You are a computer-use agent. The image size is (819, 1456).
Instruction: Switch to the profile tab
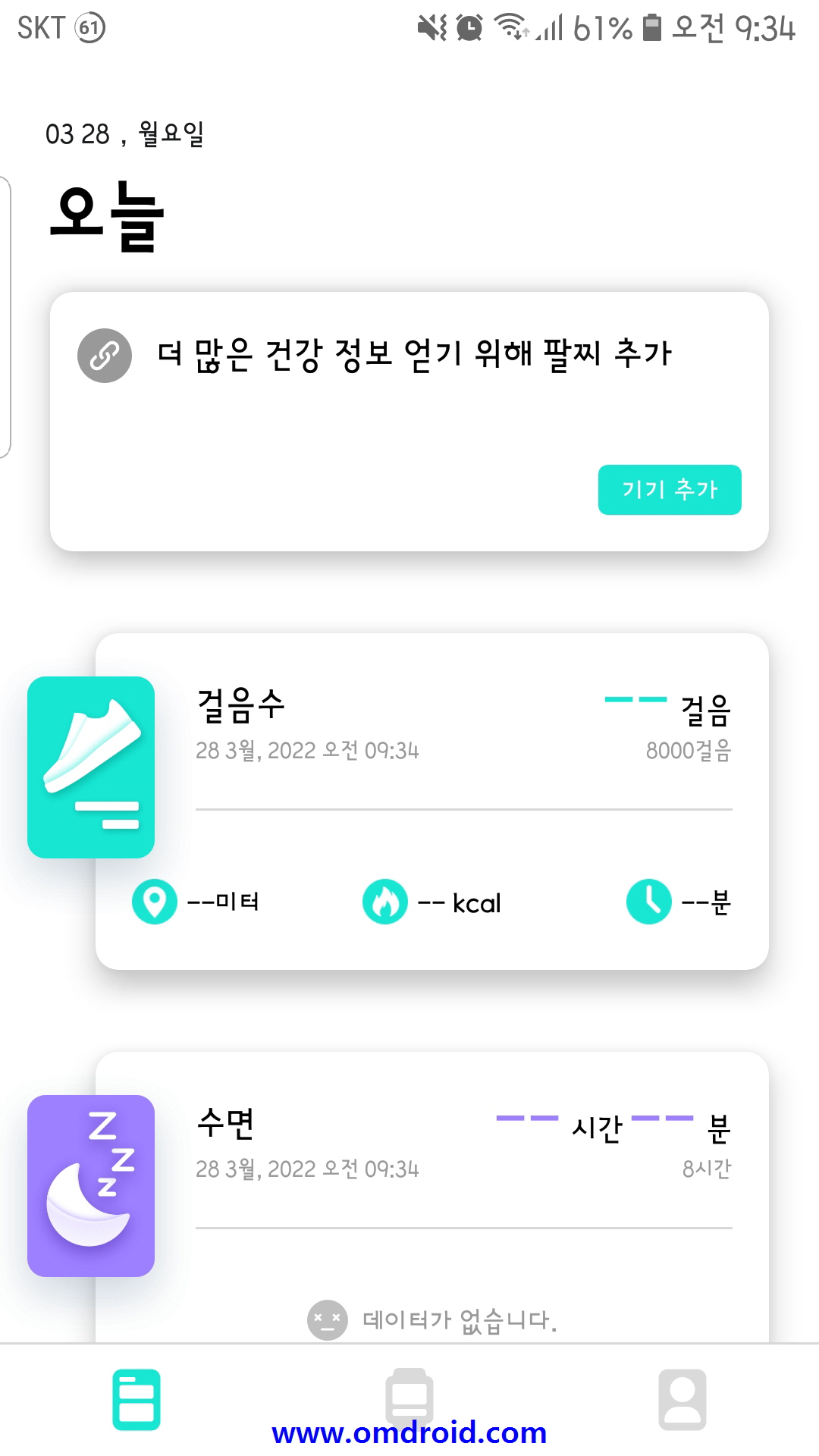(x=682, y=1400)
